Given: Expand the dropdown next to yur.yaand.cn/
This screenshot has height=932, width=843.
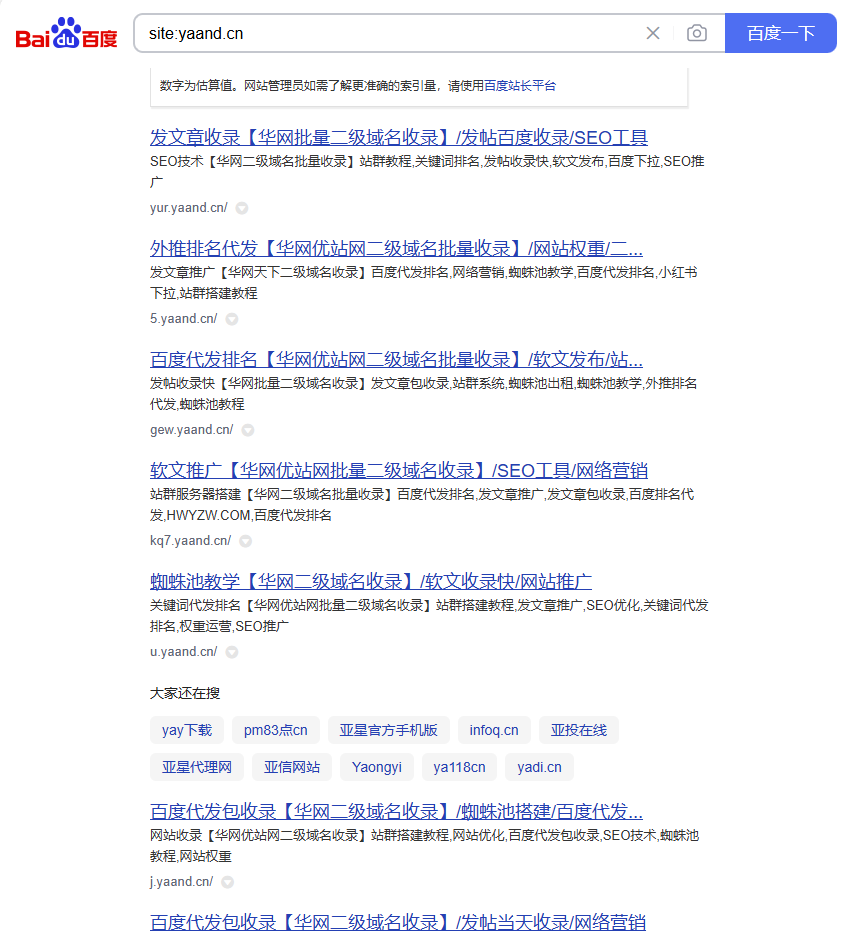Looking at the screenshot, I should tap(242, 209).
